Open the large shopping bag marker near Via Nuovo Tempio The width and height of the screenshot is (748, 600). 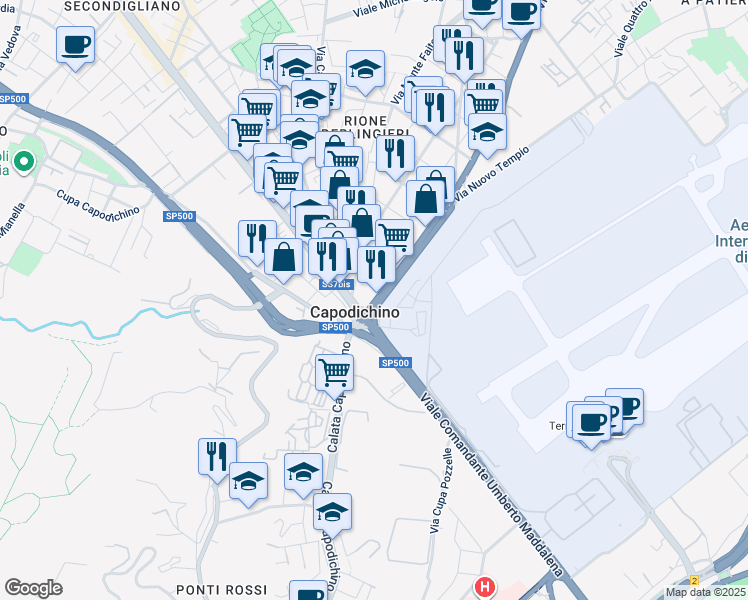[426, 201]
